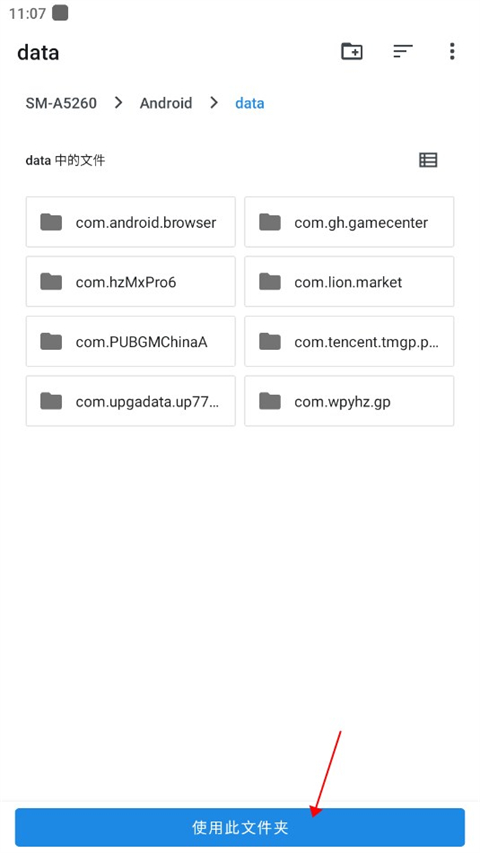Open com.gh.gamecenter folder

coord(349,222)
